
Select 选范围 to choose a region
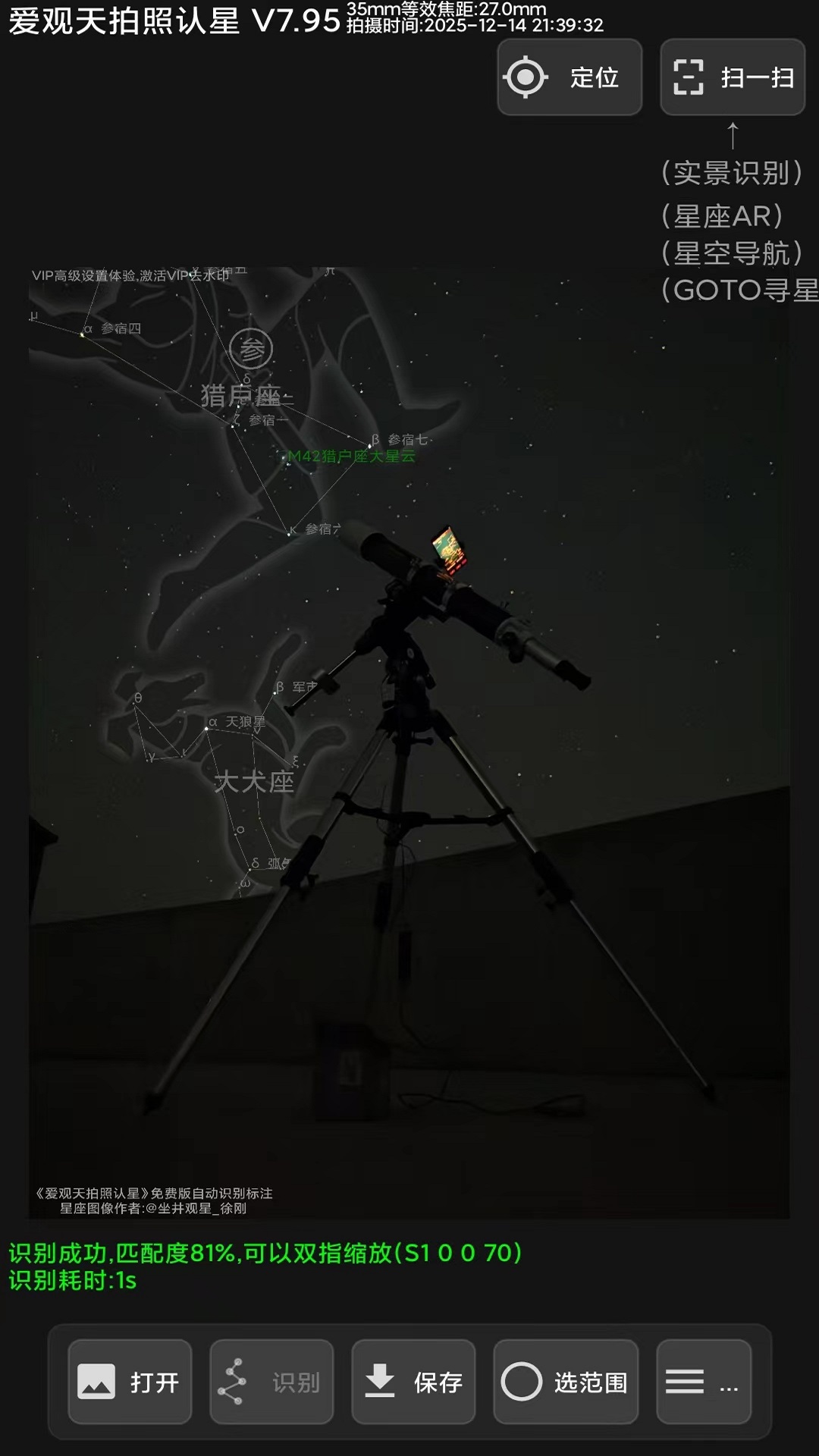[566, 1382]
